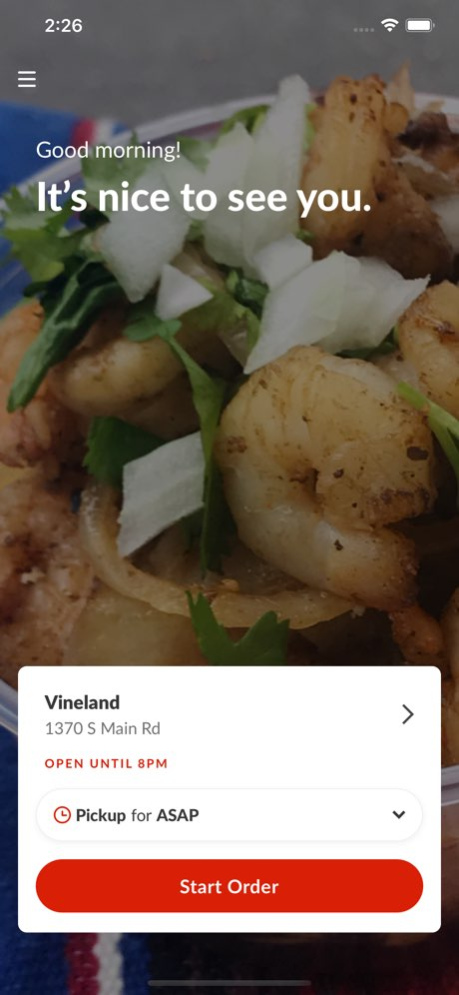This screenshot has width=459, height=995.
Task: Open the hamburger menu
Action: tap(27, 79)
